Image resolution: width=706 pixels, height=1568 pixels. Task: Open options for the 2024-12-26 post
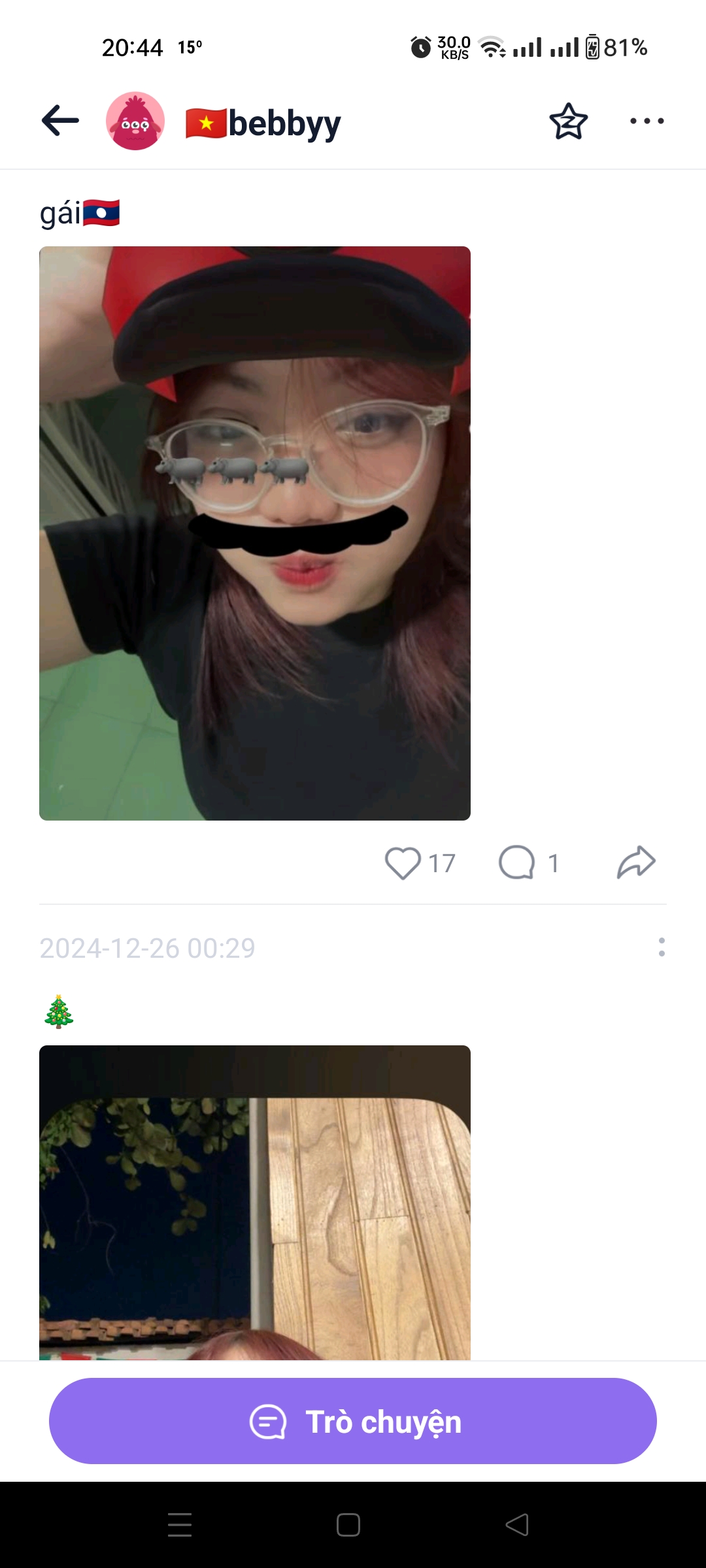tap(662, 947)
